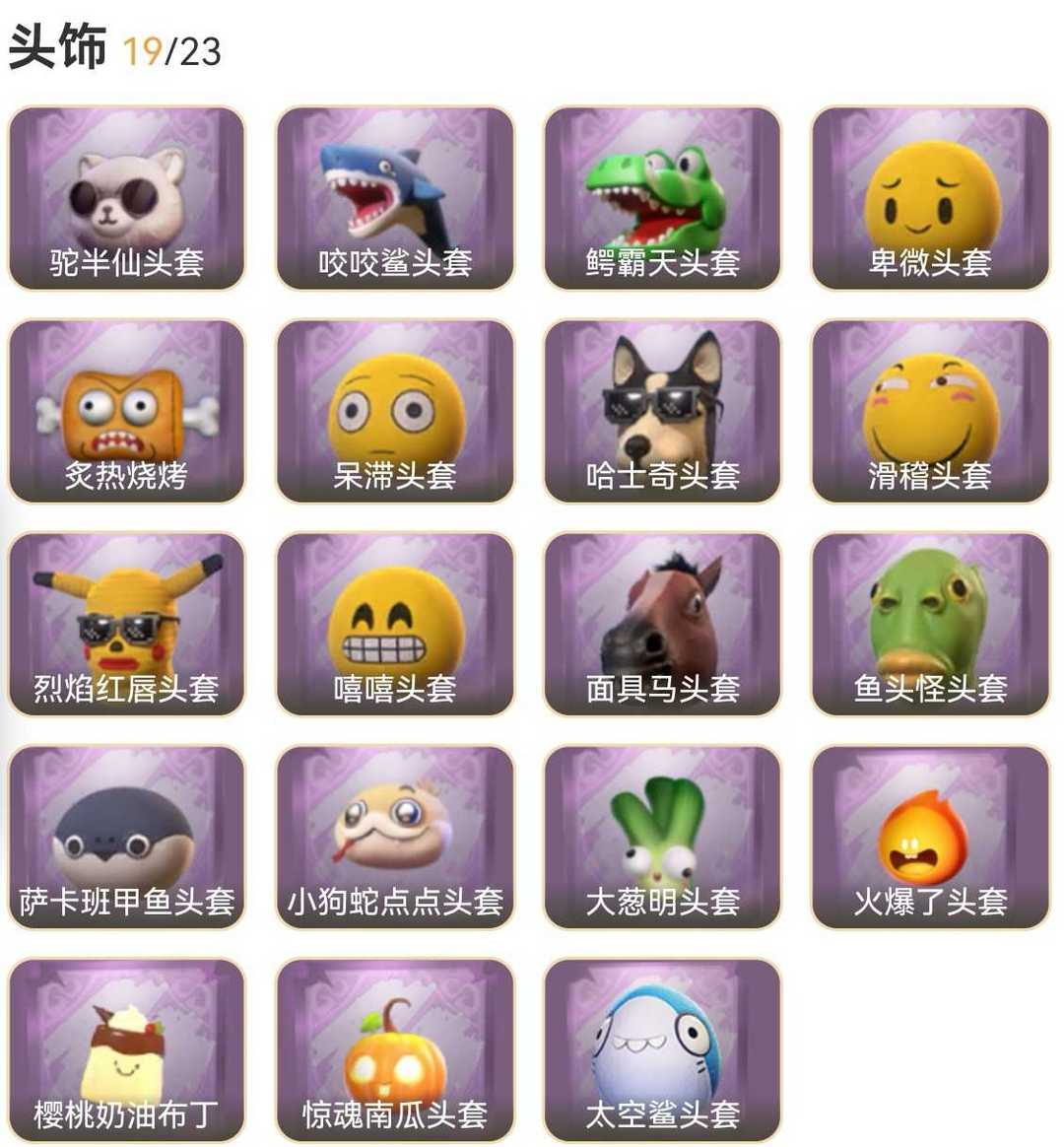
Task: Open the 鱼头怪头套 fish head item
Action: 930,624
